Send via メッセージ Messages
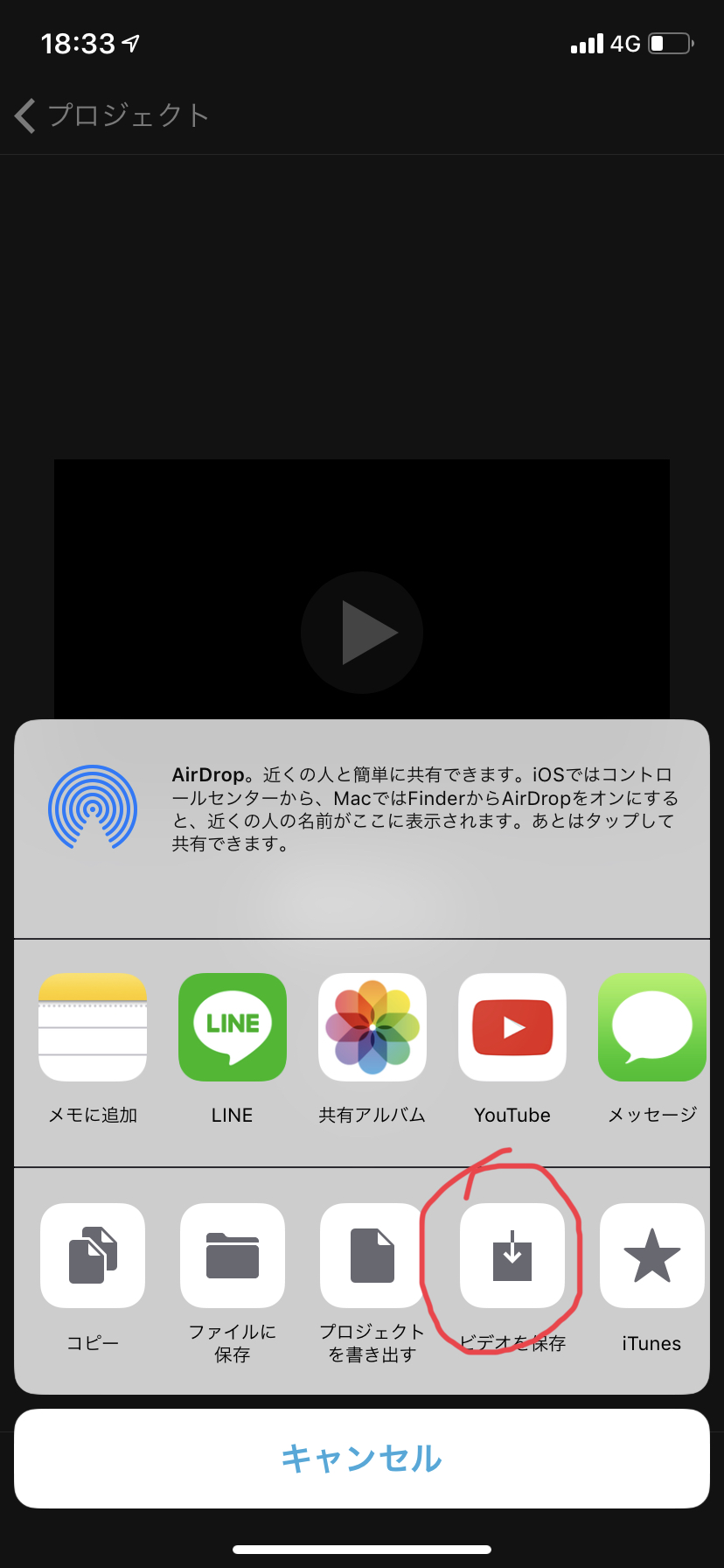Screen dimensions: 724x1568 point(651,1027)
